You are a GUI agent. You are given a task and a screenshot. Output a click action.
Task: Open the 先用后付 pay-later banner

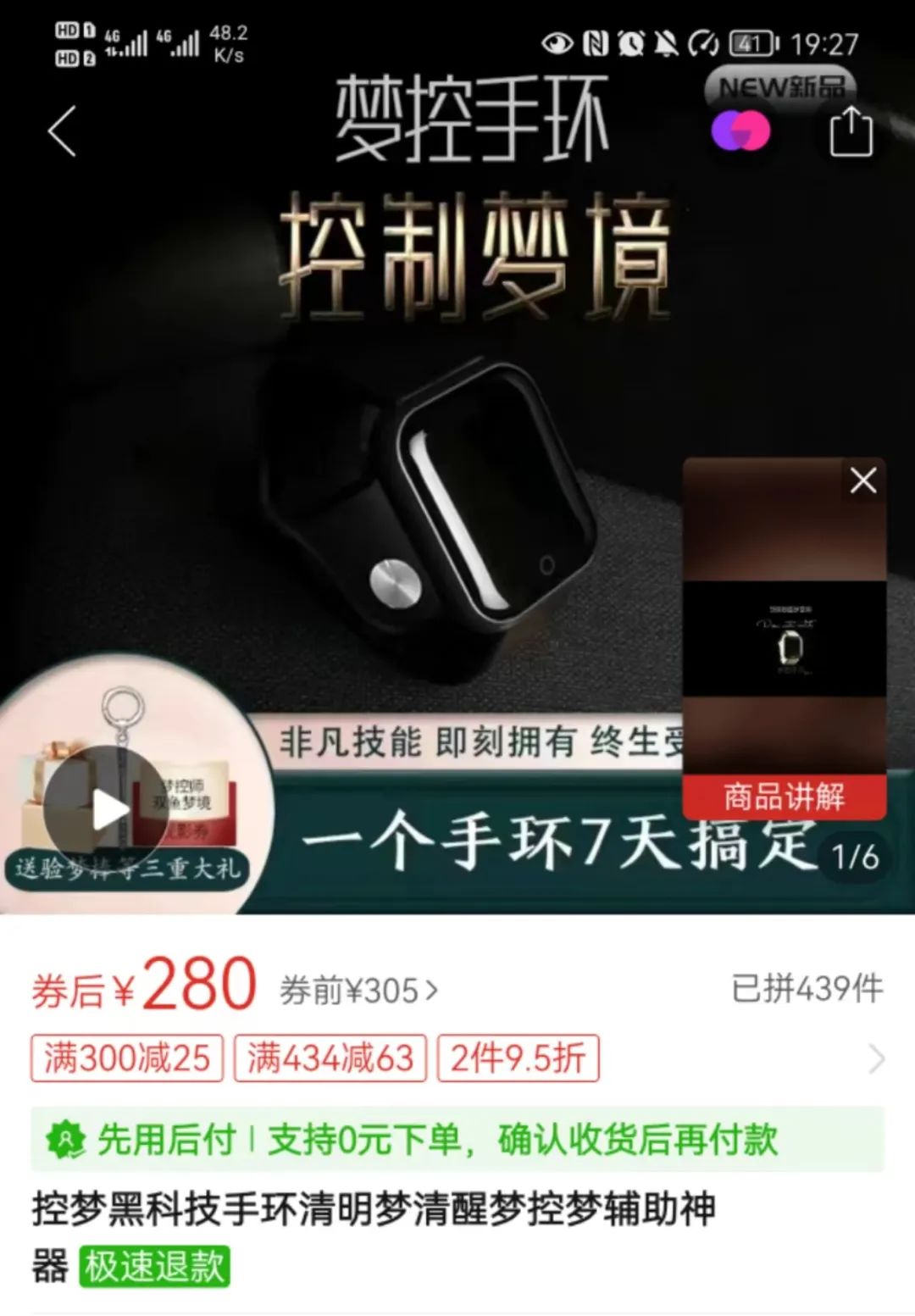click(x=457, y=1140)
